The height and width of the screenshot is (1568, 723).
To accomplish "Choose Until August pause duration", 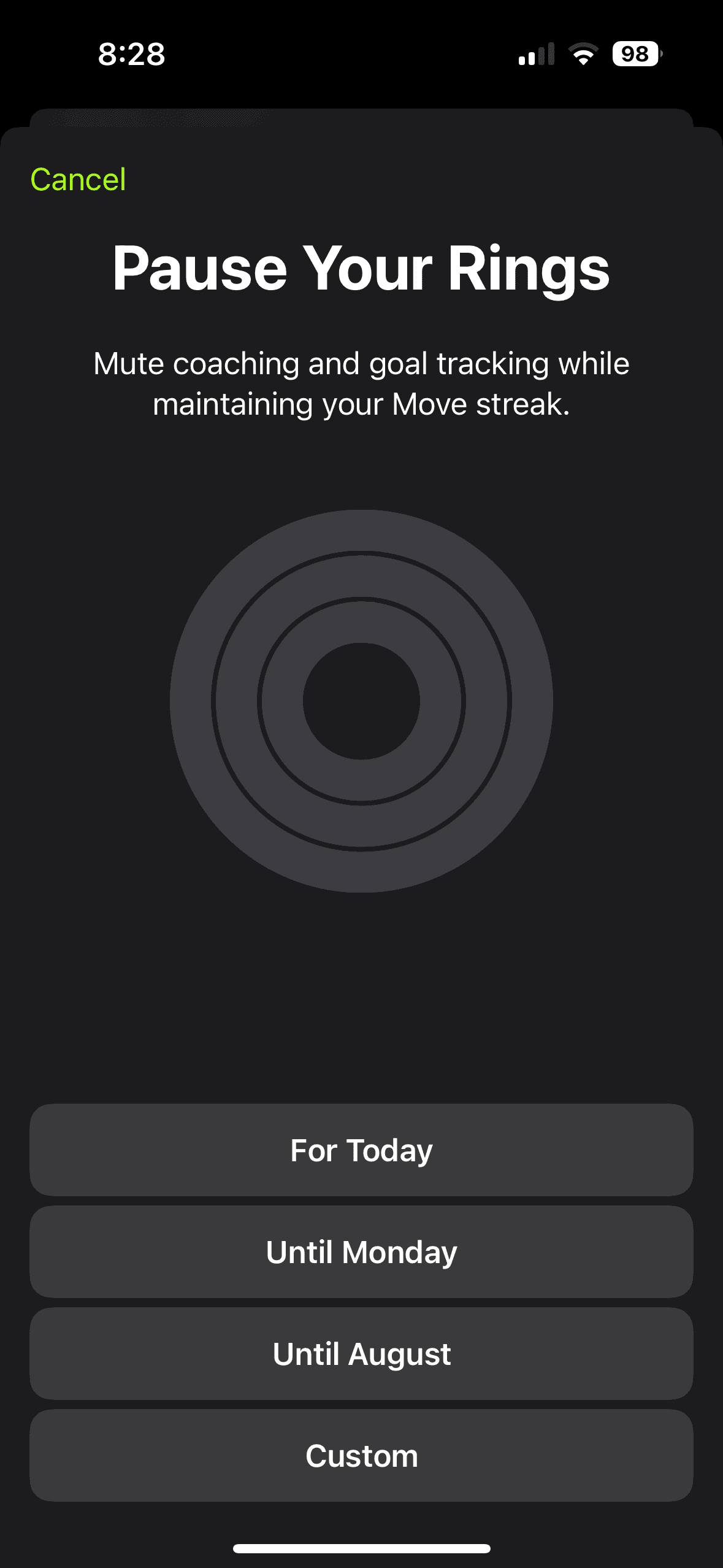I will [361, 1354].
